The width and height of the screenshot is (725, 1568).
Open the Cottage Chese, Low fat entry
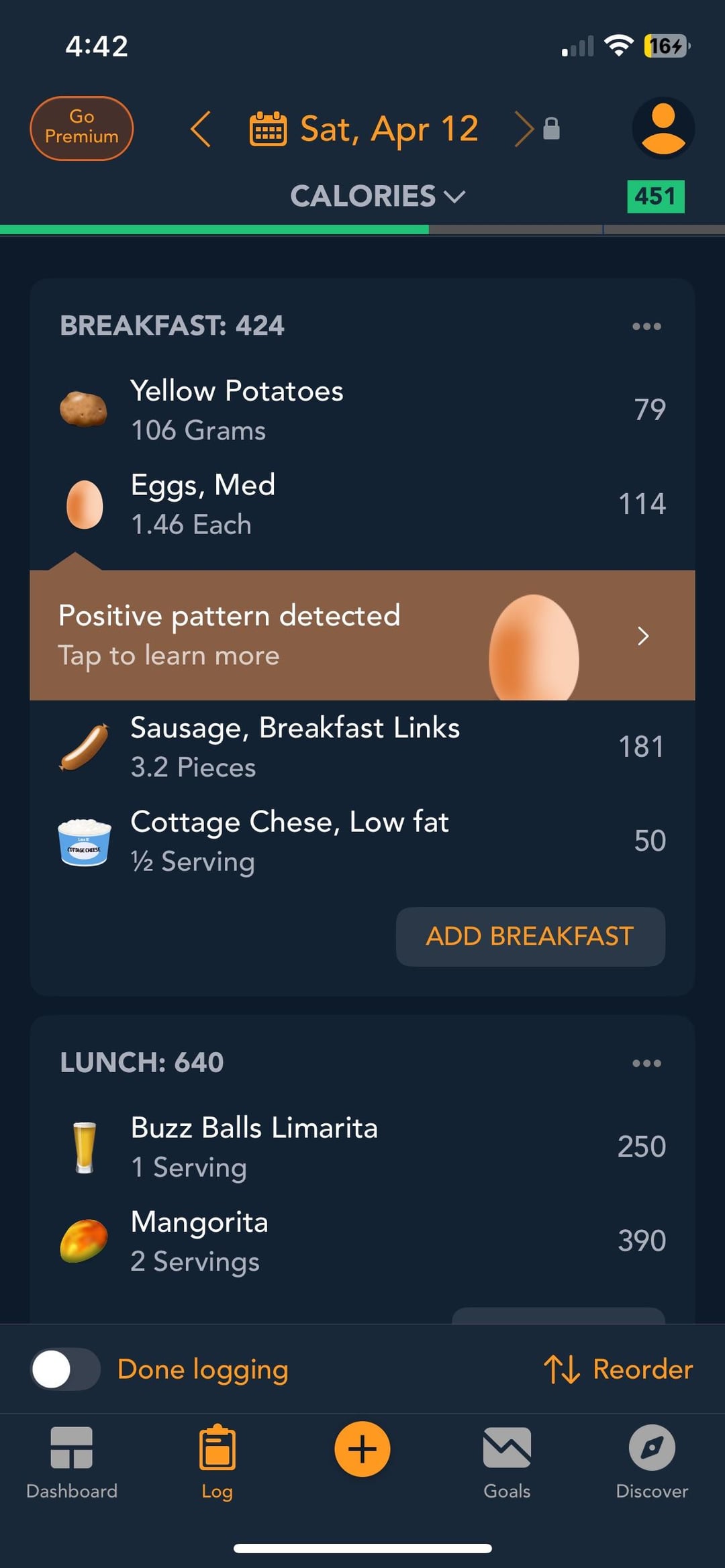[362, 841]
